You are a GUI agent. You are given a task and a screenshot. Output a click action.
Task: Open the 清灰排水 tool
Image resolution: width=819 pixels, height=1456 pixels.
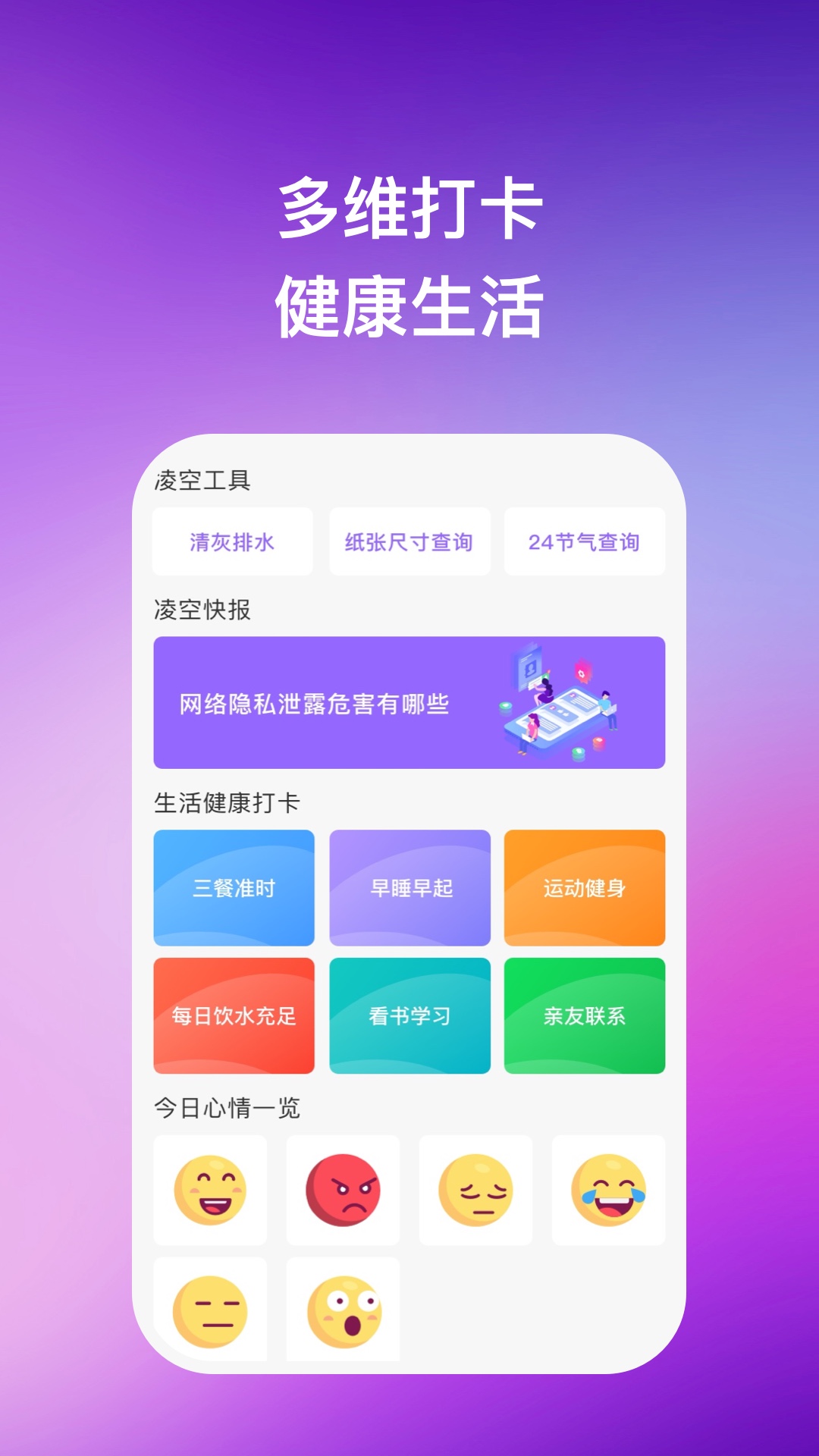[232, 541]
